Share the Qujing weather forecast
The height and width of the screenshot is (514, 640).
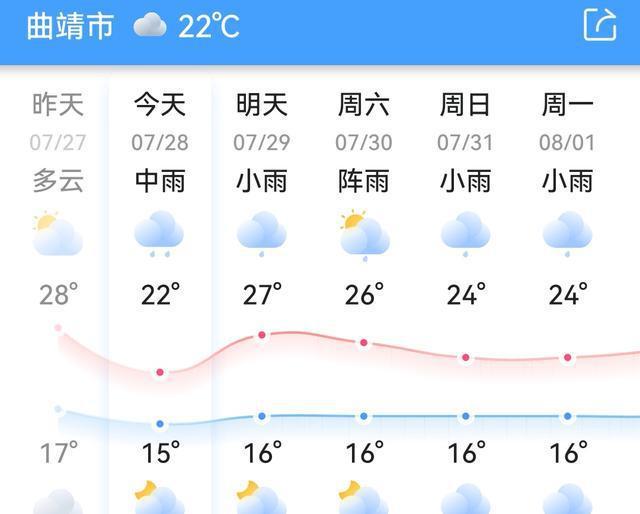(x=600, y=25)
